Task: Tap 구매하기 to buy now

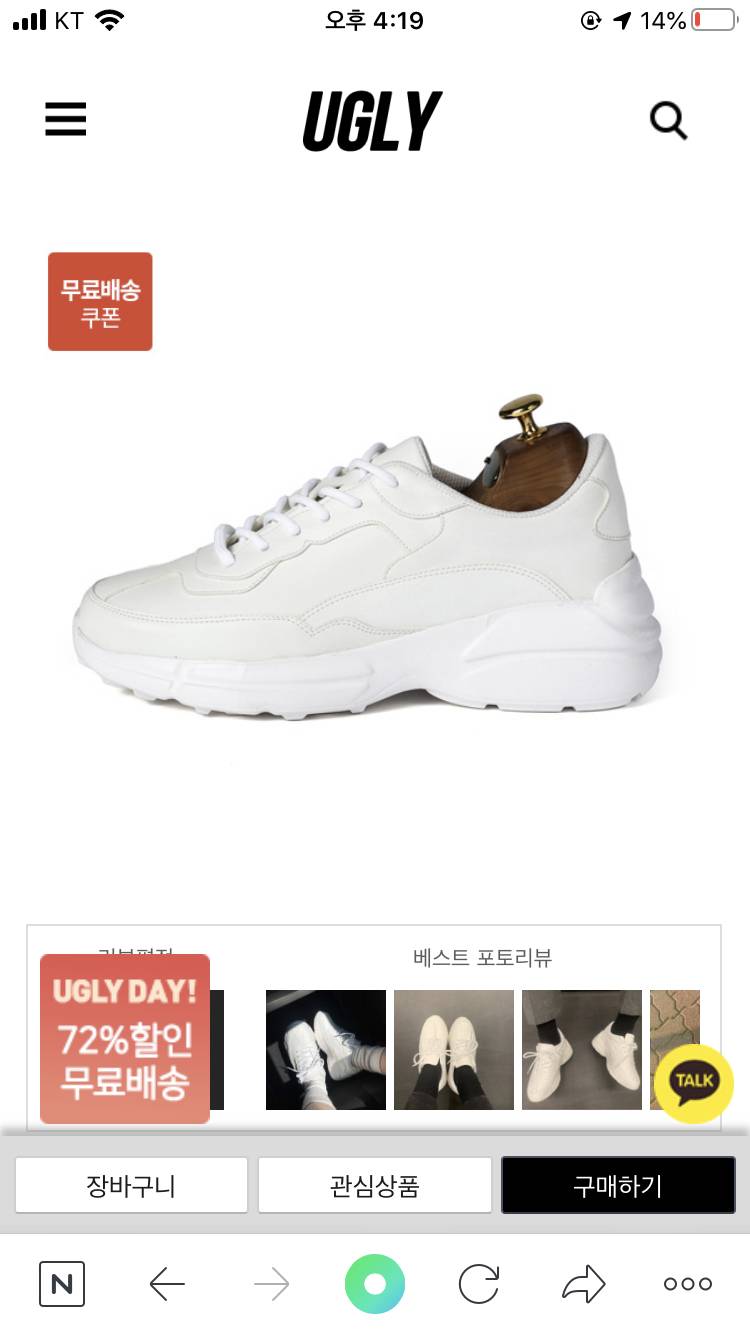Action: [618, 1186]
